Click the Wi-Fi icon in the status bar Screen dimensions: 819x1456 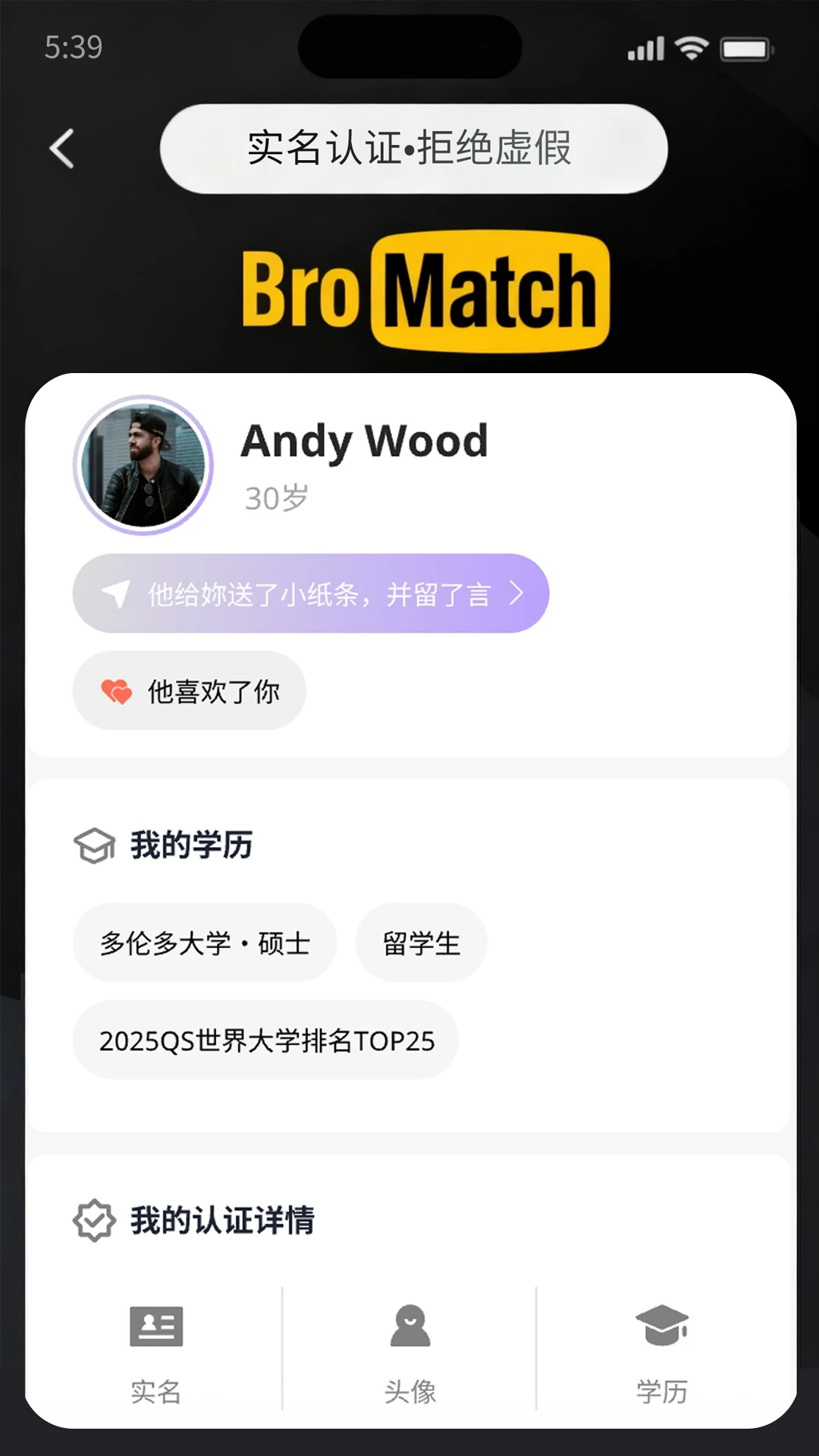click(x=691, y=47)
